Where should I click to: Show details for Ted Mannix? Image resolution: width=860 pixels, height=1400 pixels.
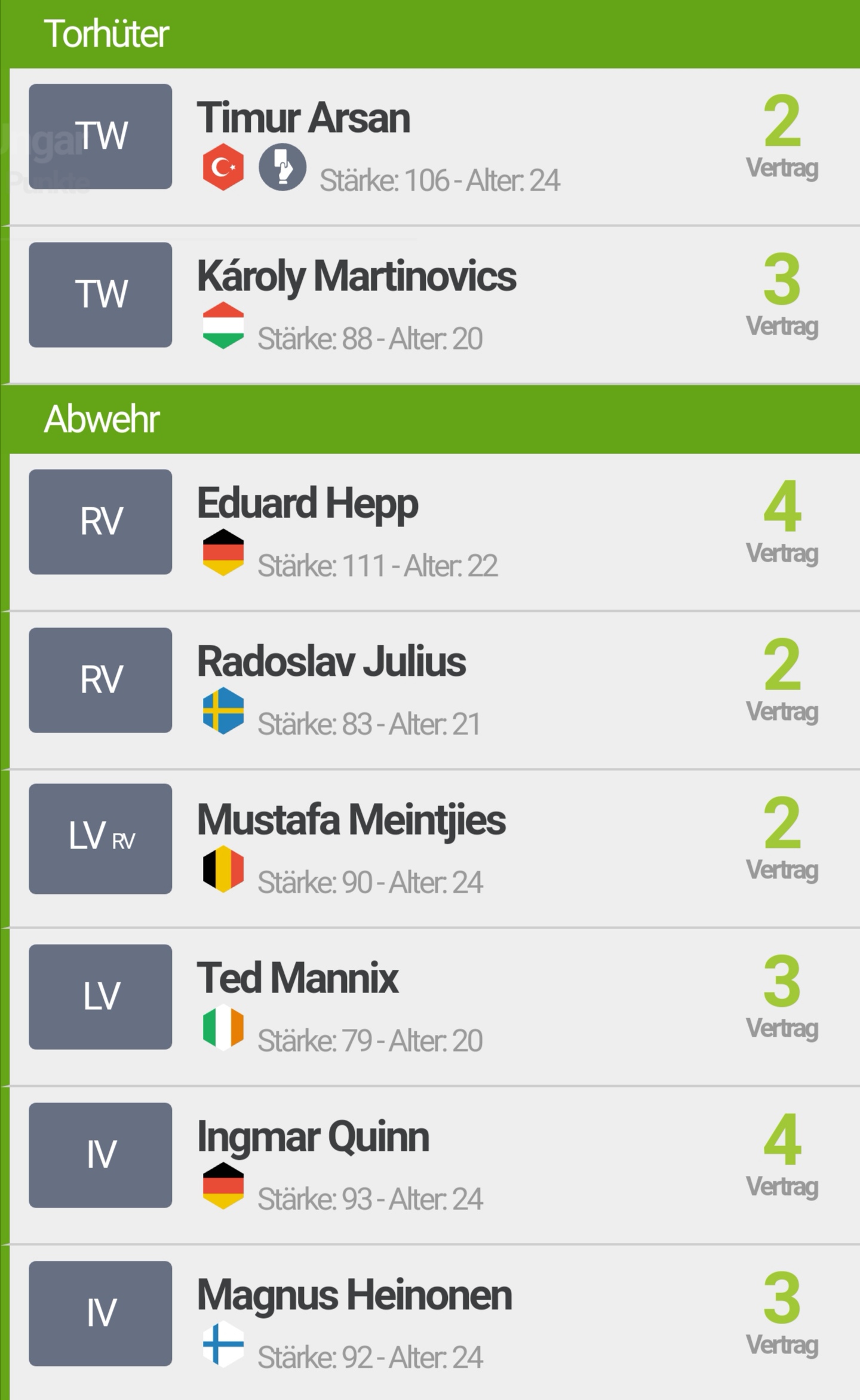pos(297,979)
